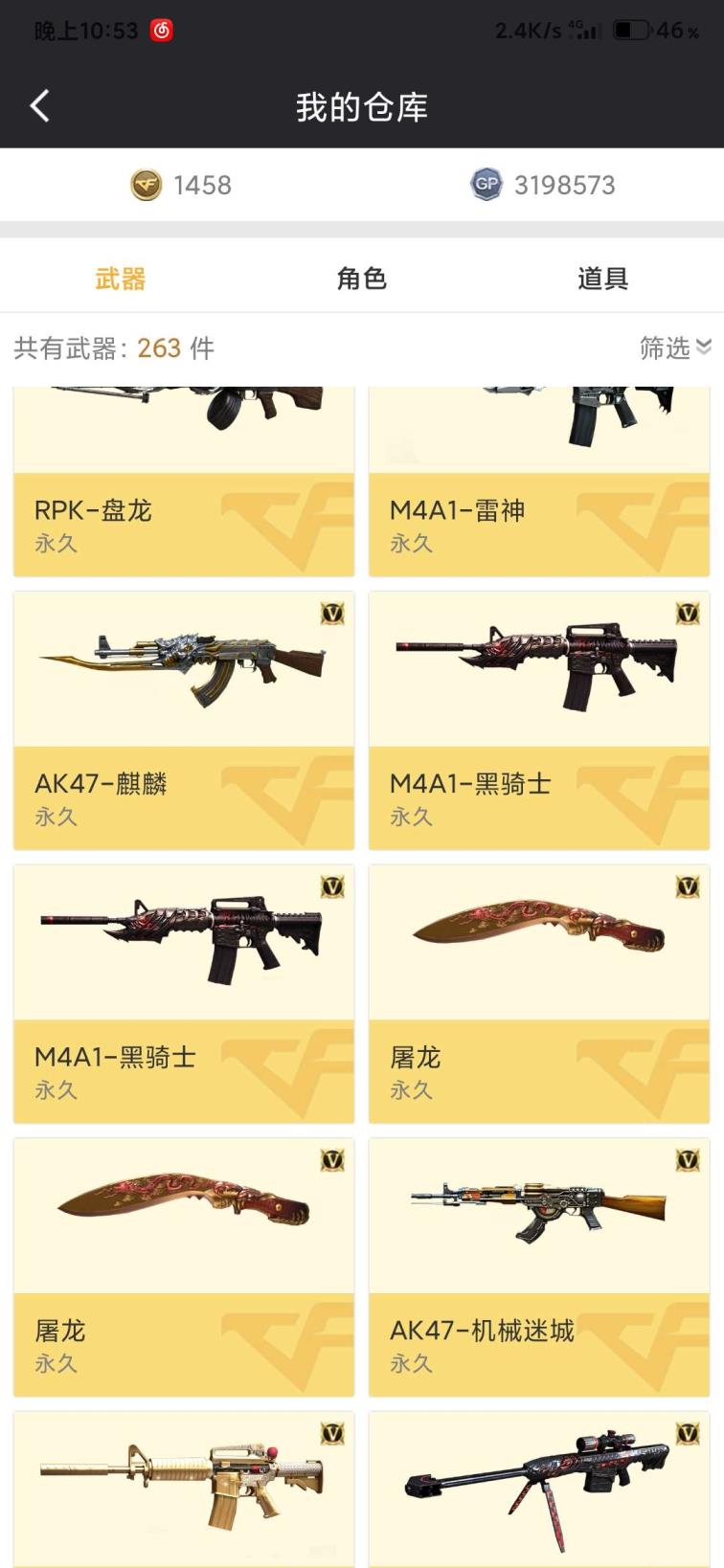Screen dimensions: 724x1568
Task: Select the 武器 tab
Action: [121, 279]
